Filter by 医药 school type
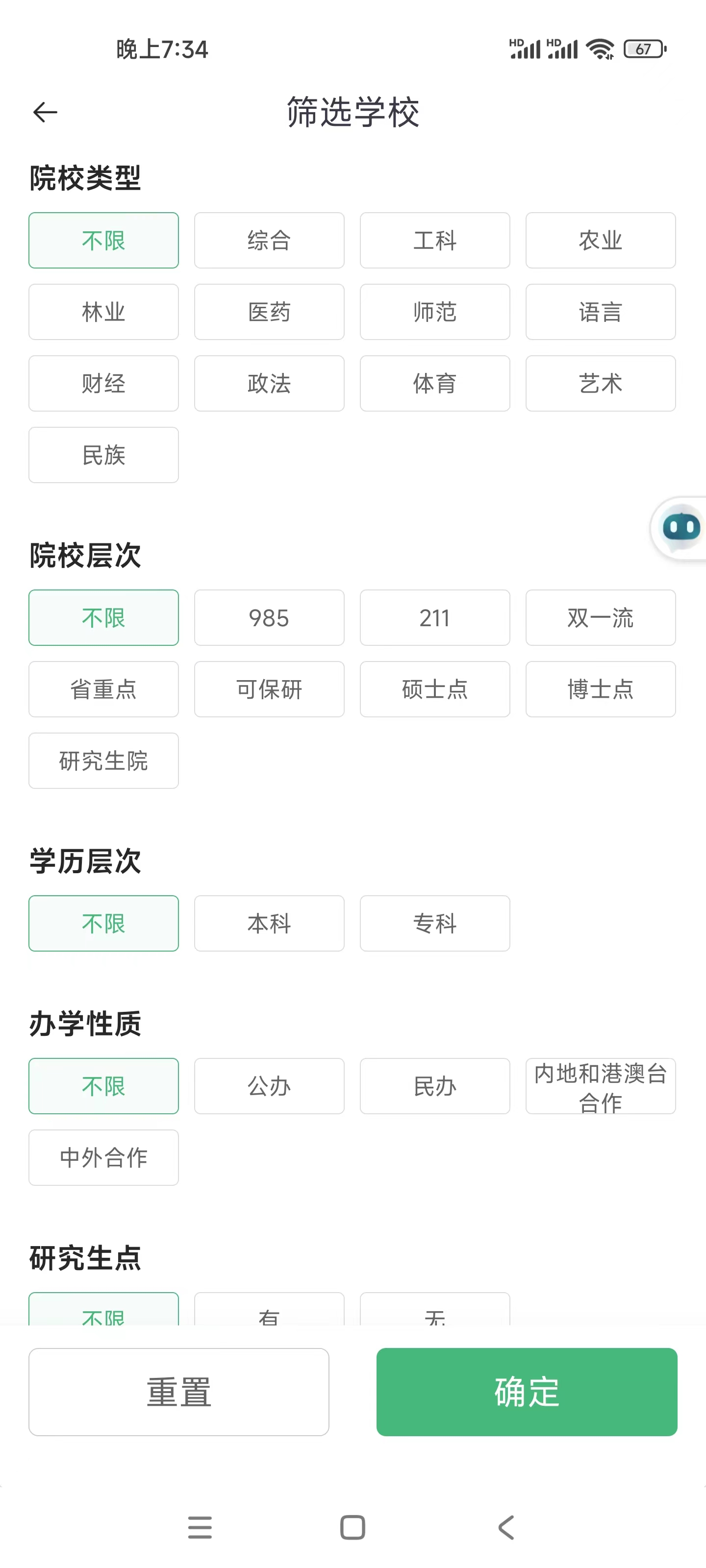The width and height of the screenshot is (706, 1568). [269, 312]
